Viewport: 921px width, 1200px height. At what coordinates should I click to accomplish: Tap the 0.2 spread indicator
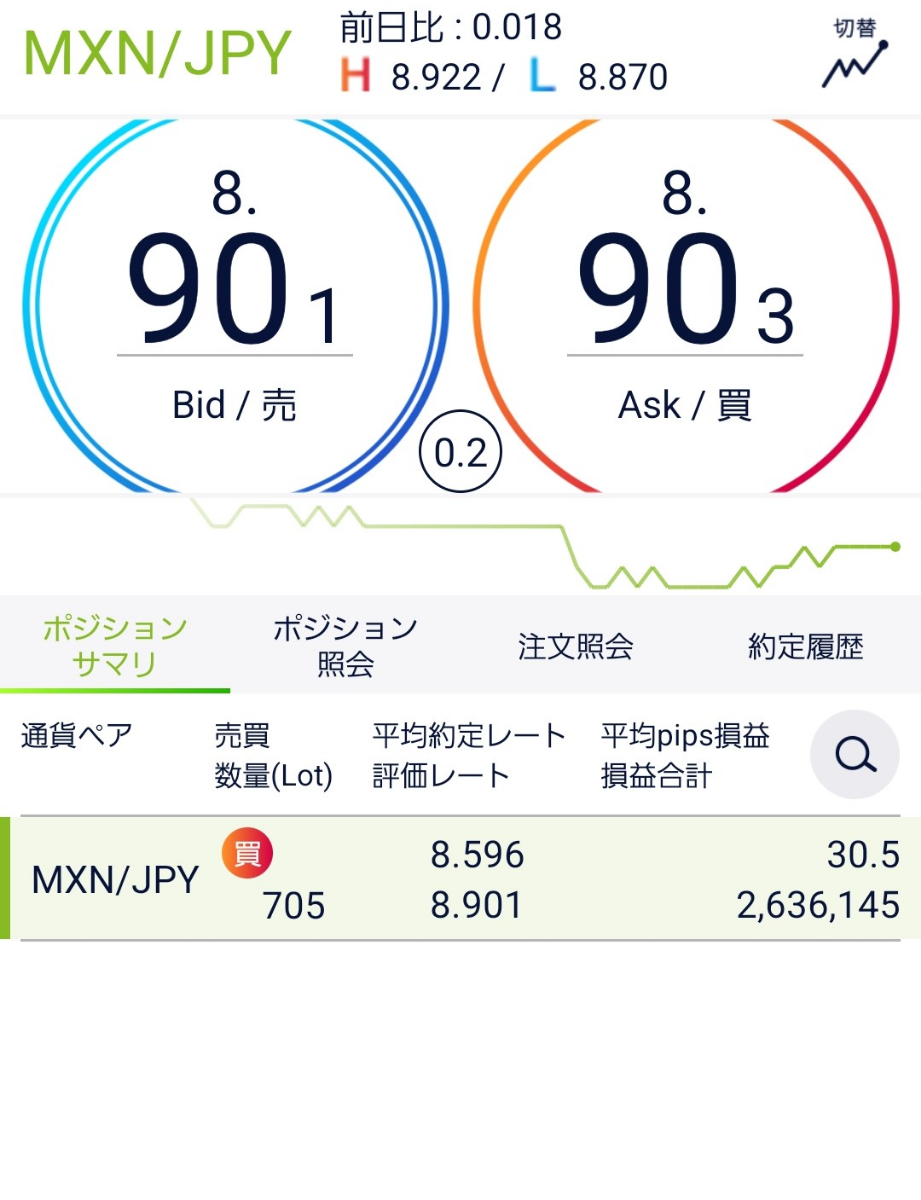(x=460, y=451)
